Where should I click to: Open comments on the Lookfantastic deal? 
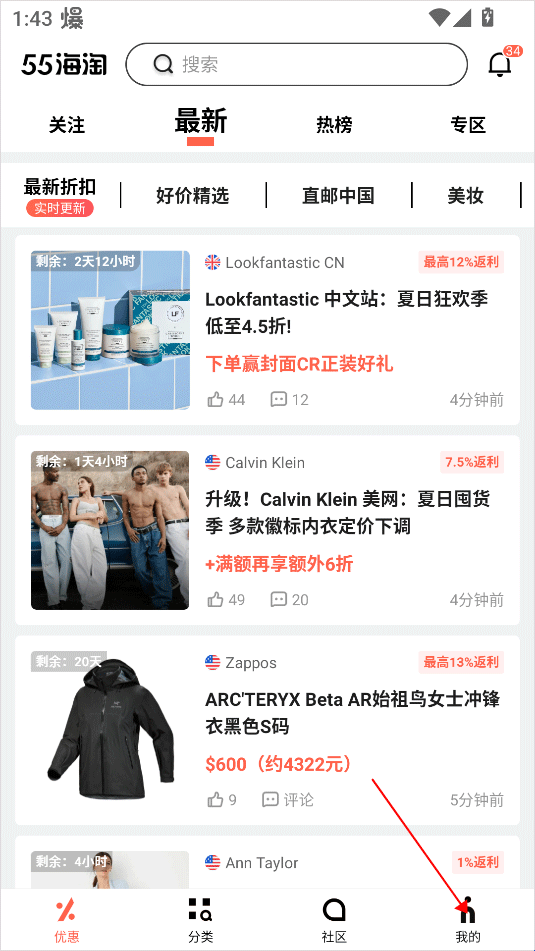[x=289, y=400]
